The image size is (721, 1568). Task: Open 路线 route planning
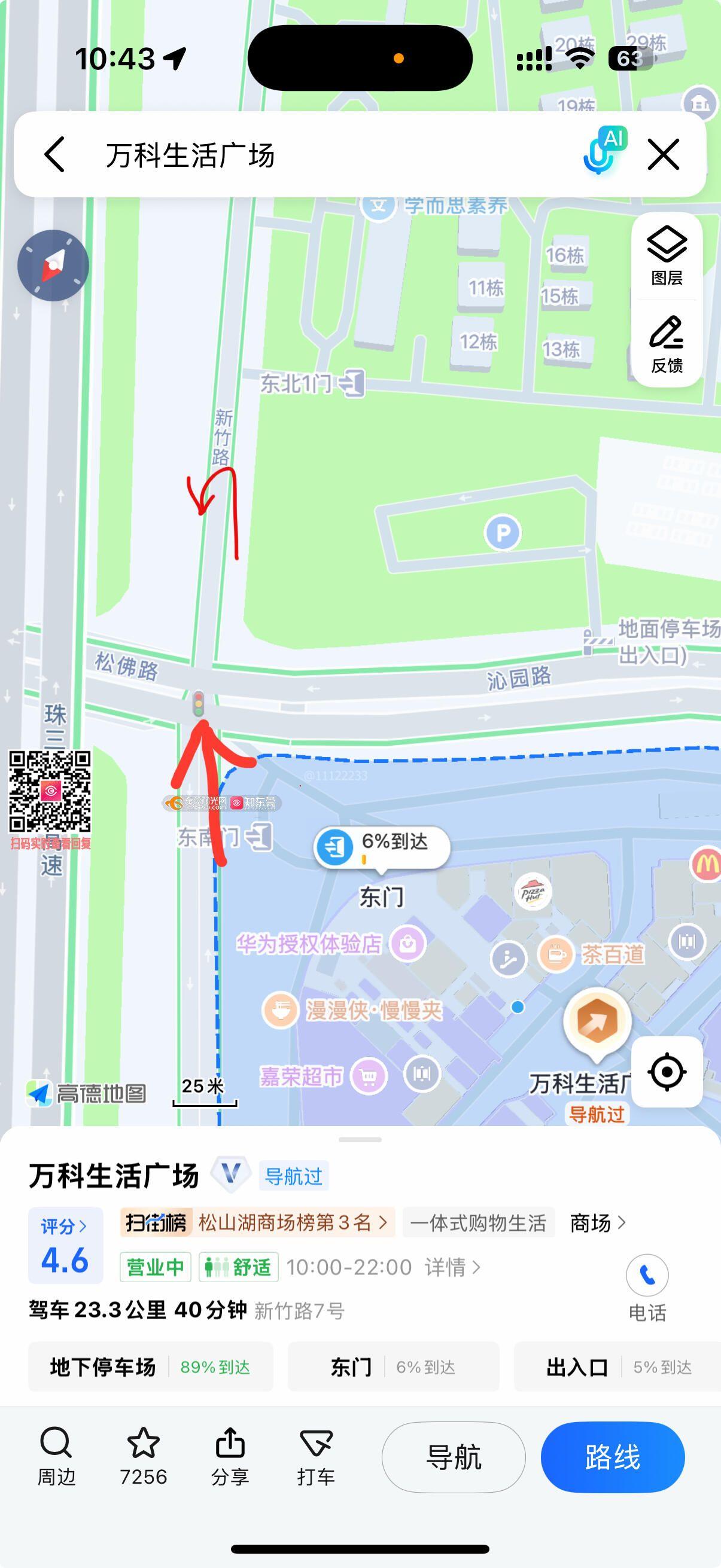pos(613,1457)
